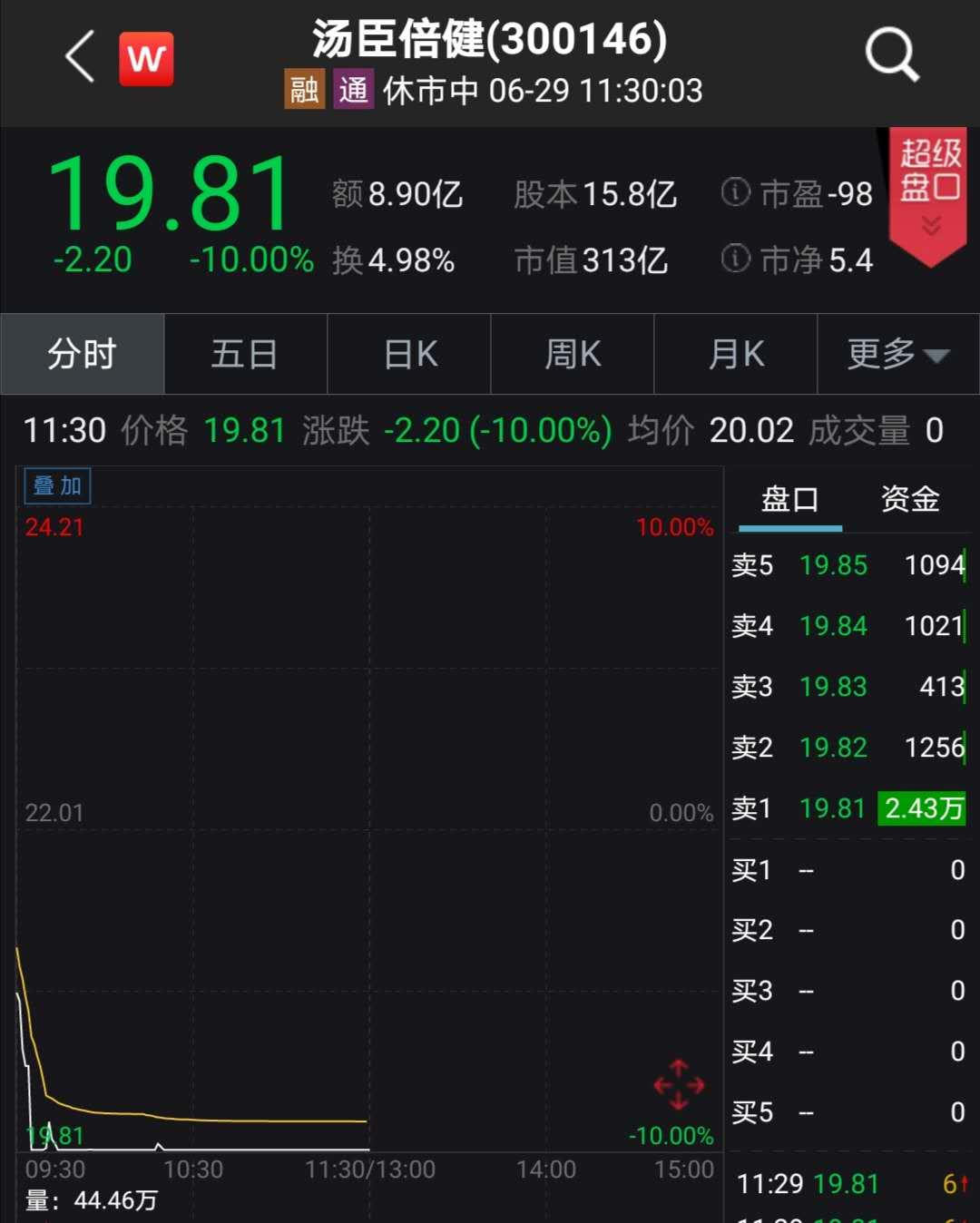This screenshot has width=980, height=1223.
Task: Open the search magnifier icon
Action: pos(892,55)
